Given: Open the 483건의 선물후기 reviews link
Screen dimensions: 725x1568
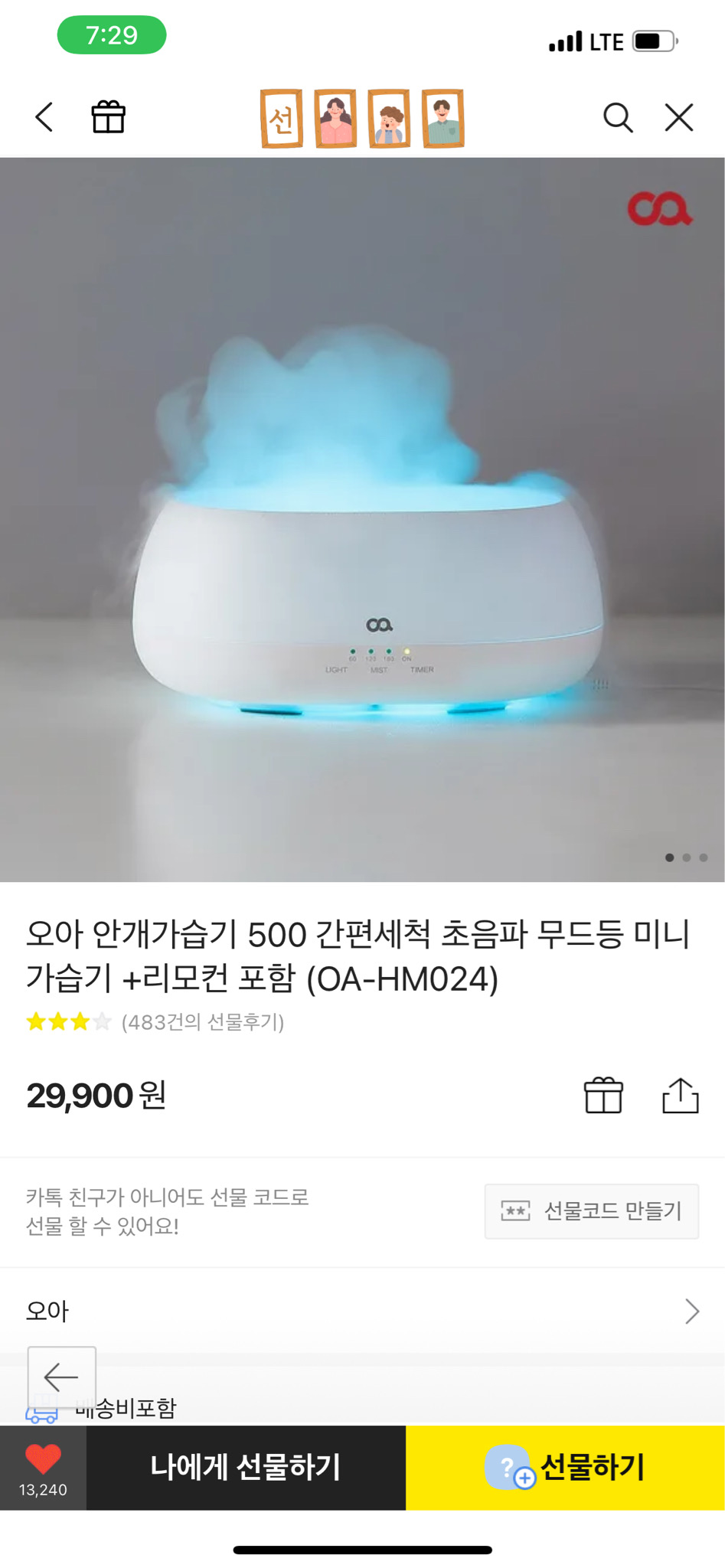Looking at the screenshot, I should pos(201,1021).
